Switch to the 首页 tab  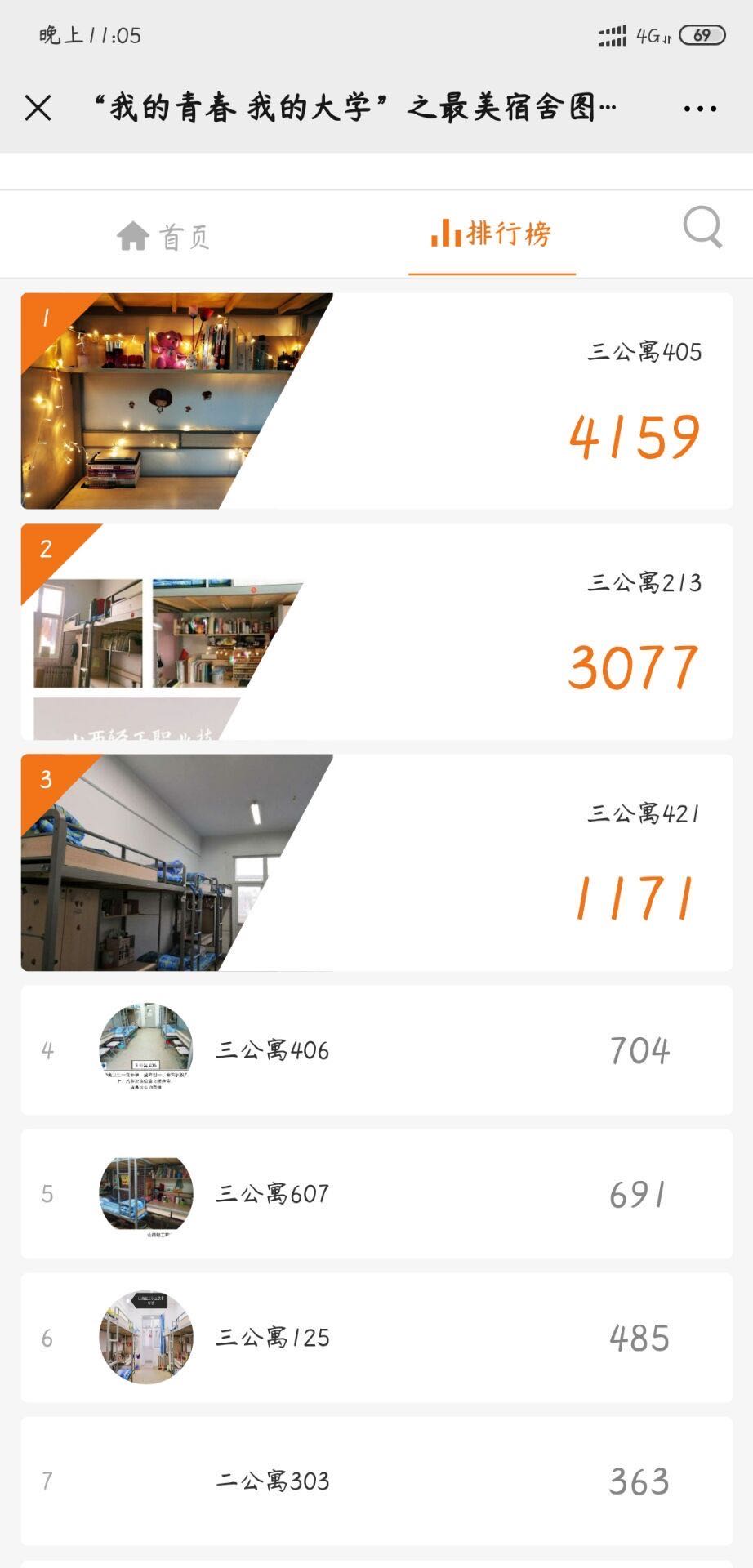pos(164,236)
